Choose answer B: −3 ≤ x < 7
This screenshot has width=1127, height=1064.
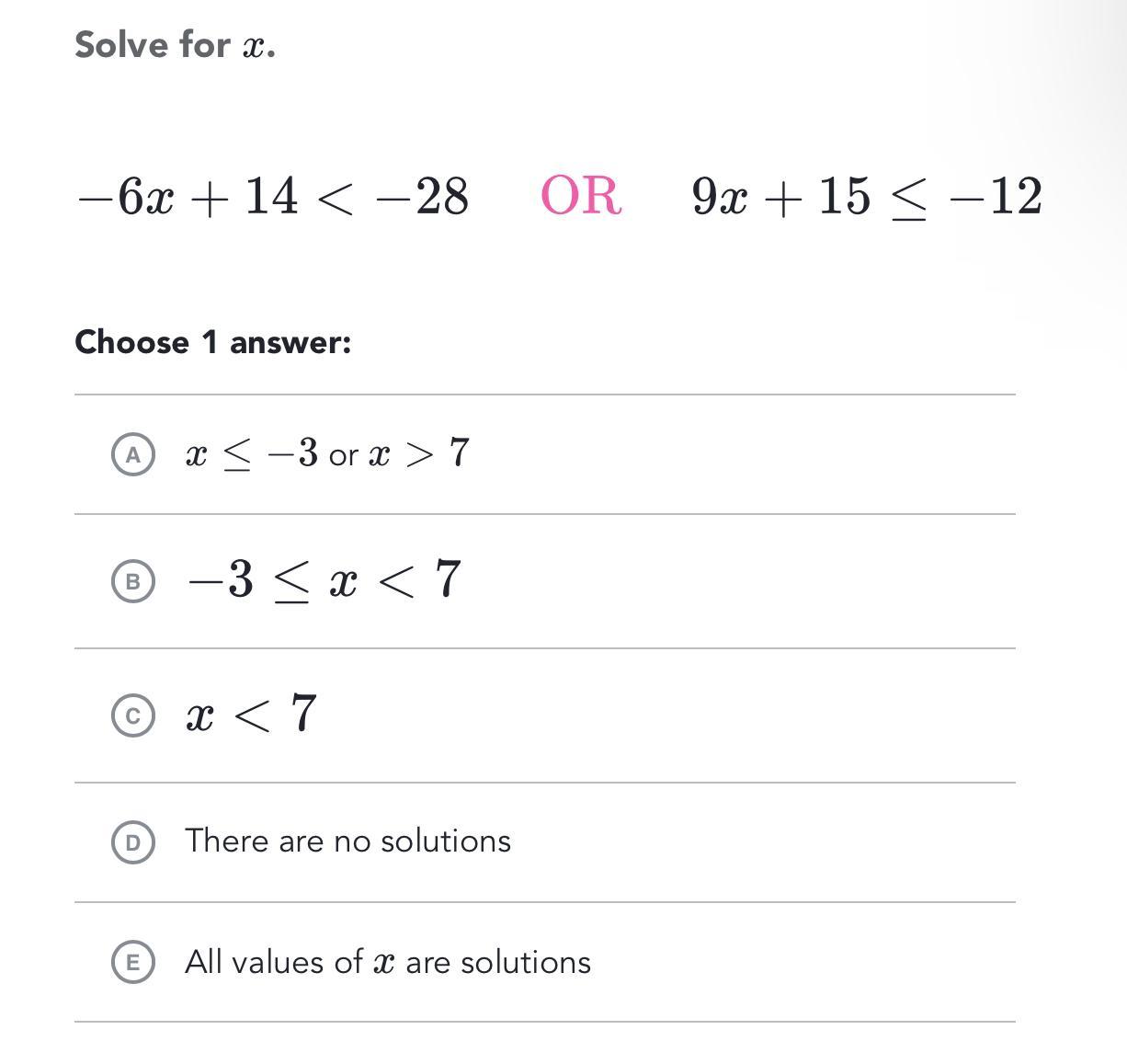click(133, 581)
